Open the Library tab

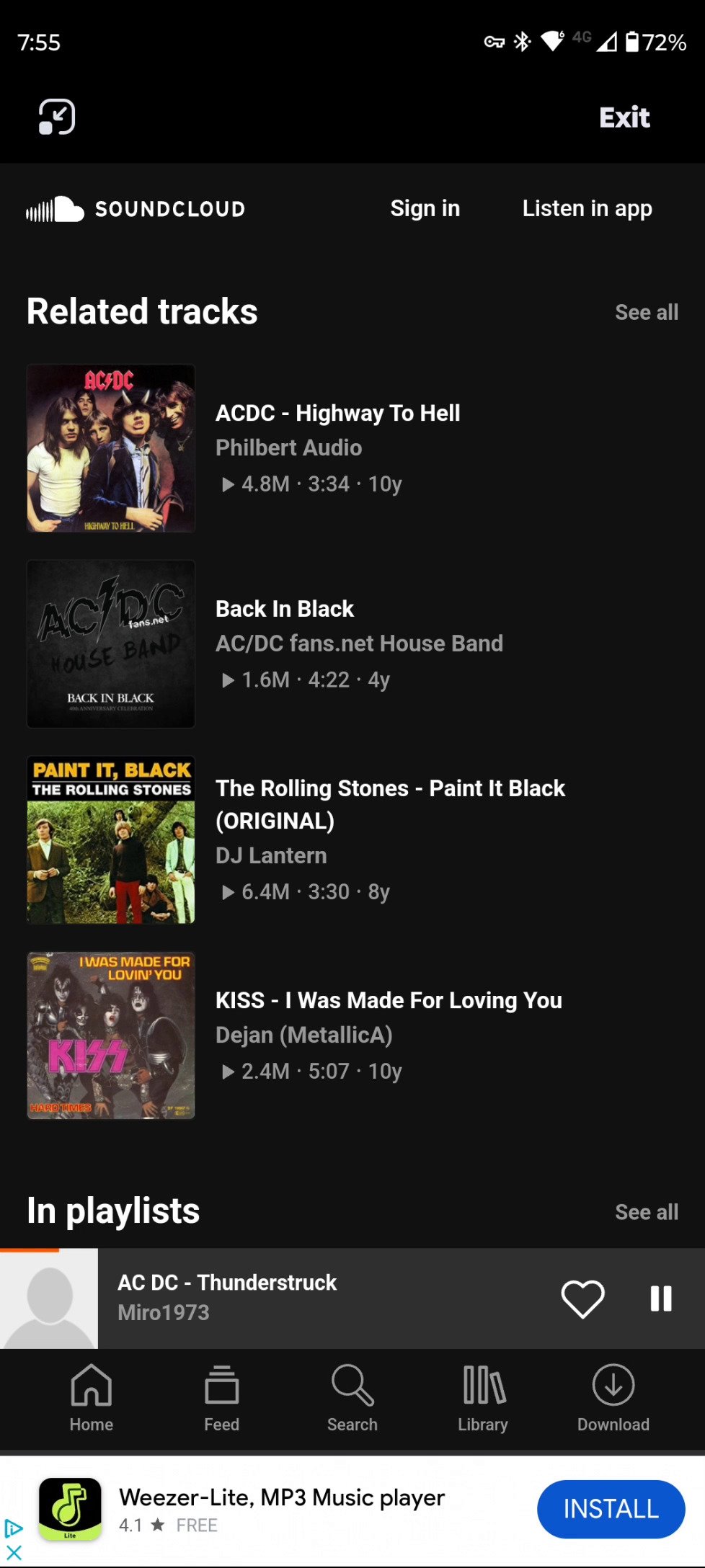click(x=483, y=1398)
